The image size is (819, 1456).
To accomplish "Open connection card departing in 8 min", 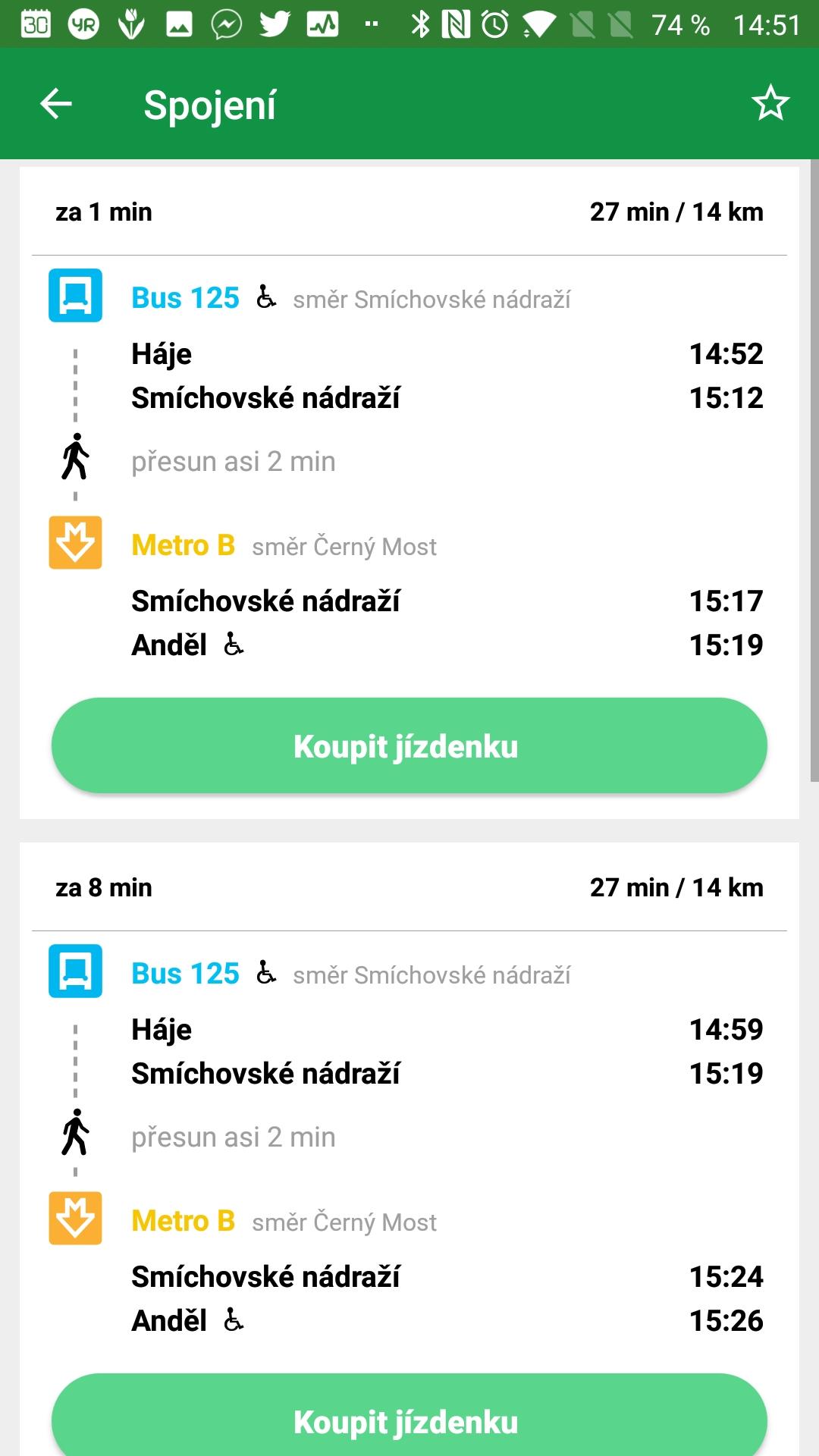I will click(409, 1149).
